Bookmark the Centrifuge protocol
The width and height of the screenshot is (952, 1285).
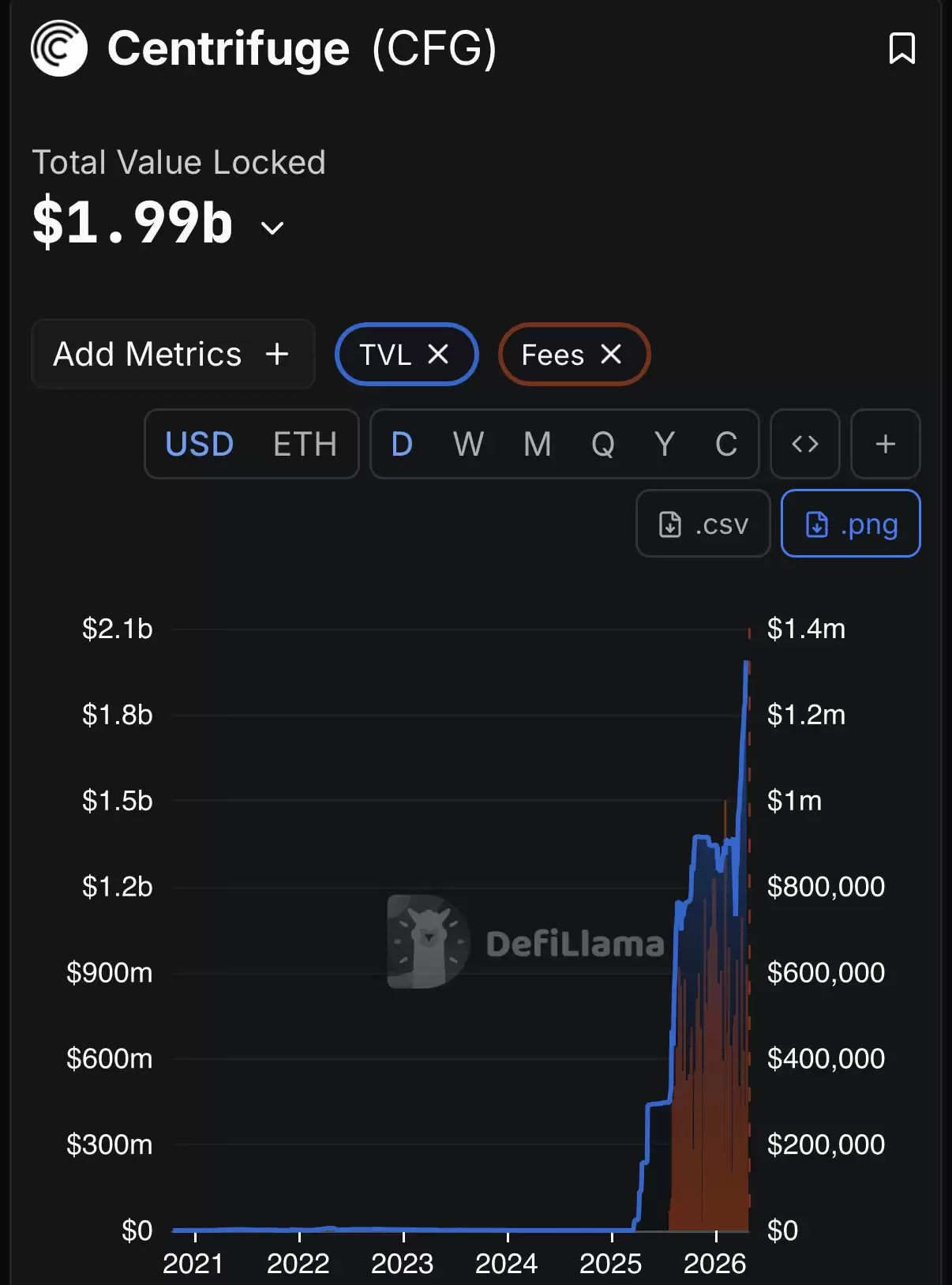901,49
